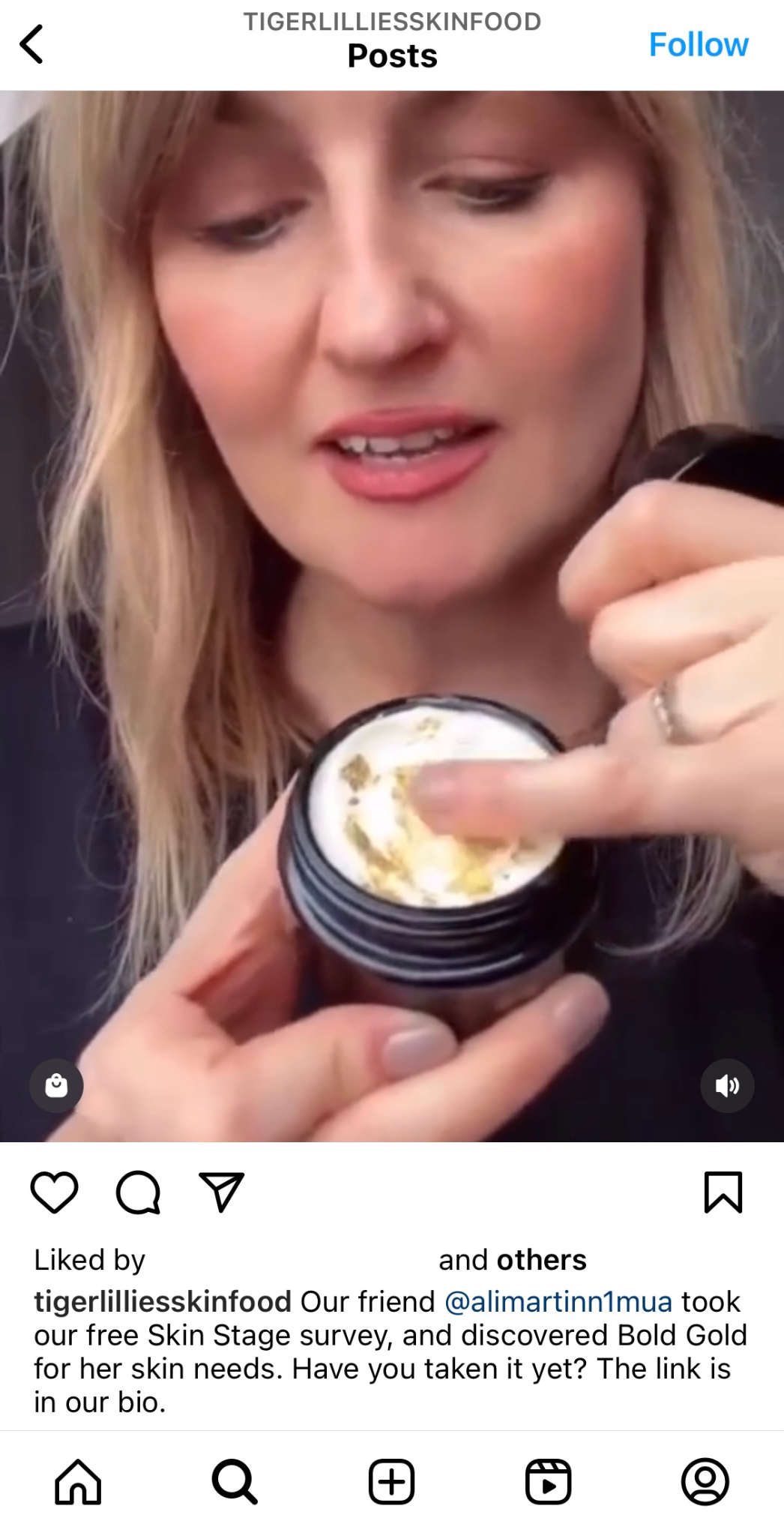
Task: Open @alimartinn1mua profile mention
Action: pos(558,1302)
